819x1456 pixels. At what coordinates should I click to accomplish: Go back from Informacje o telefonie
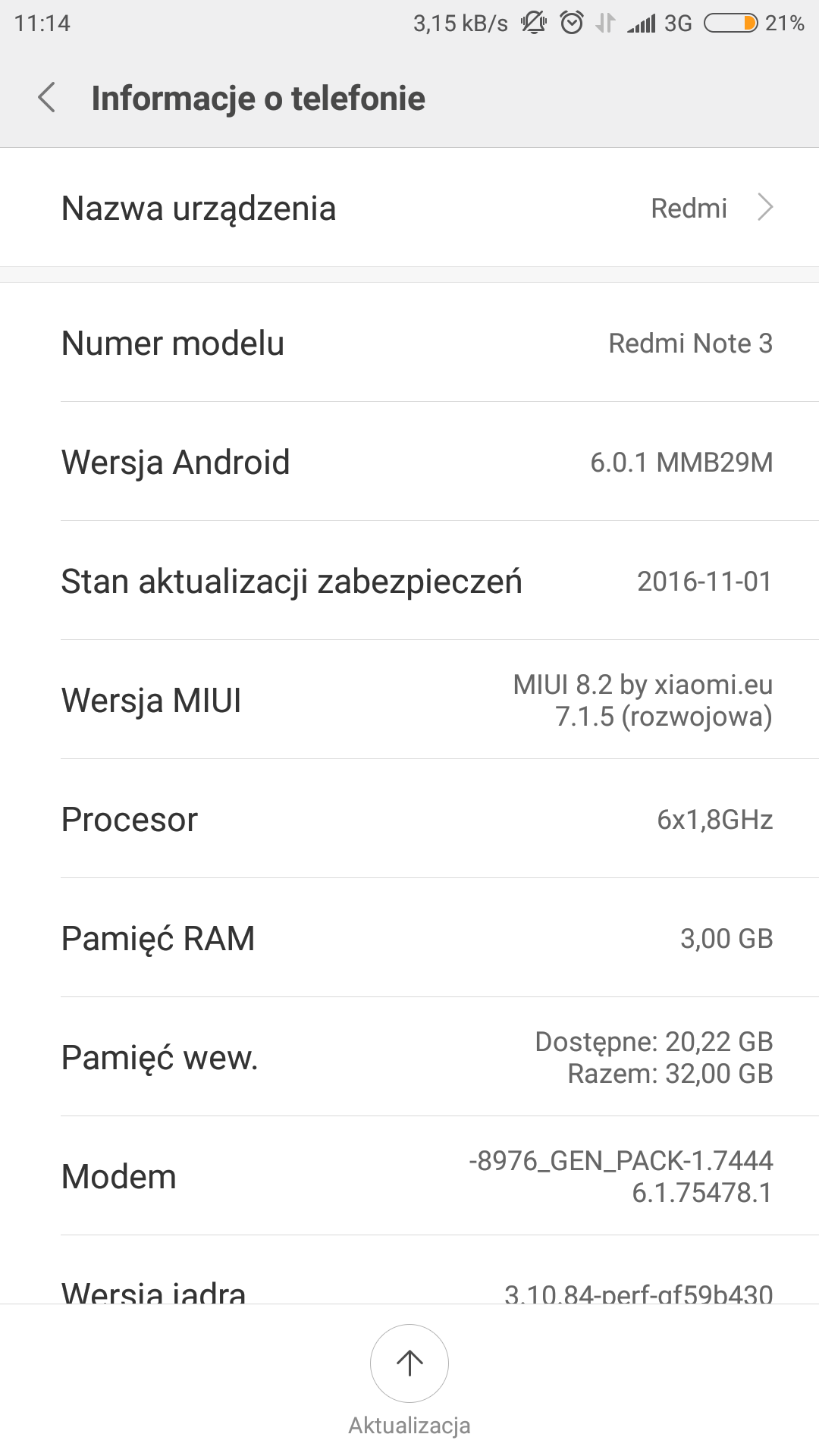47,98
